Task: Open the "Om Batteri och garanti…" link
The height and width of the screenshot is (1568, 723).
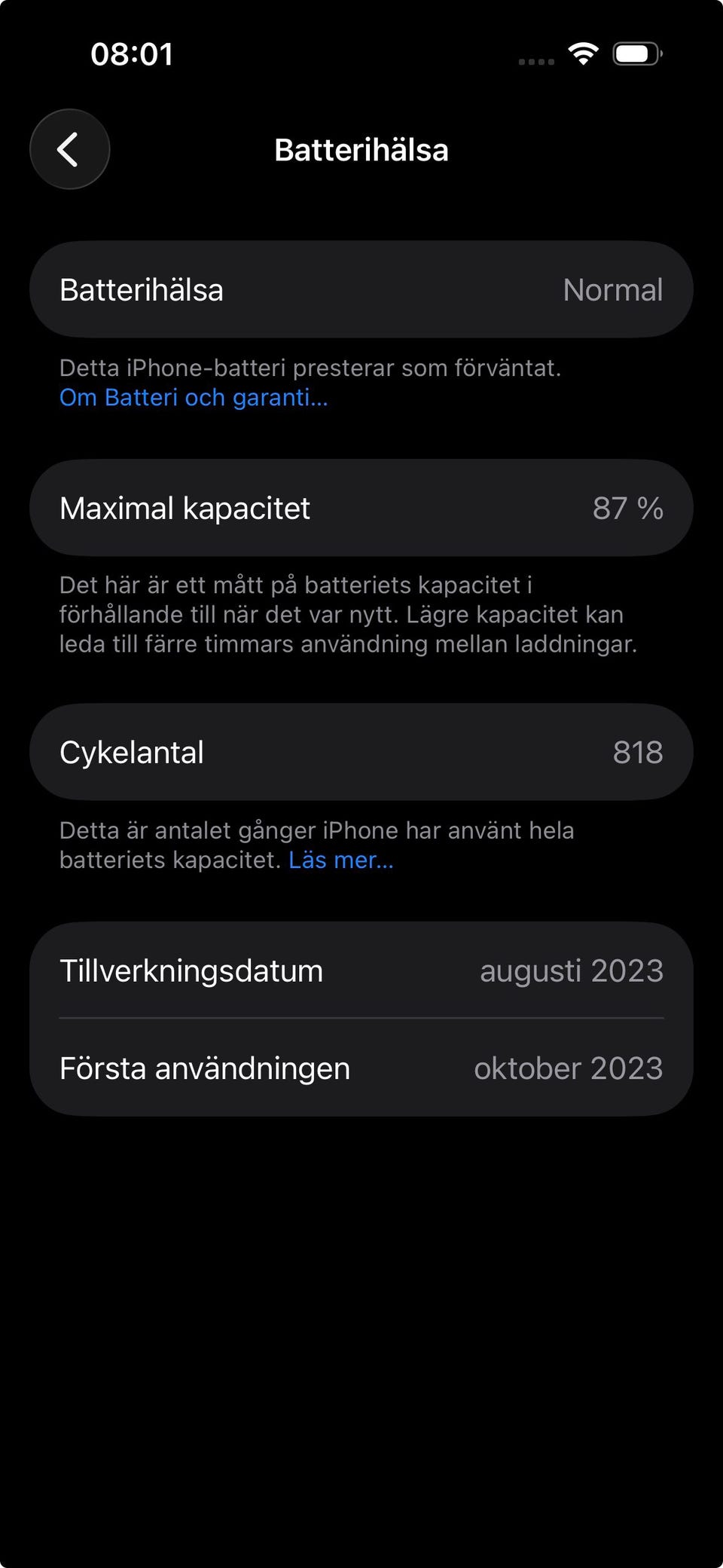Action: (194, 397)
